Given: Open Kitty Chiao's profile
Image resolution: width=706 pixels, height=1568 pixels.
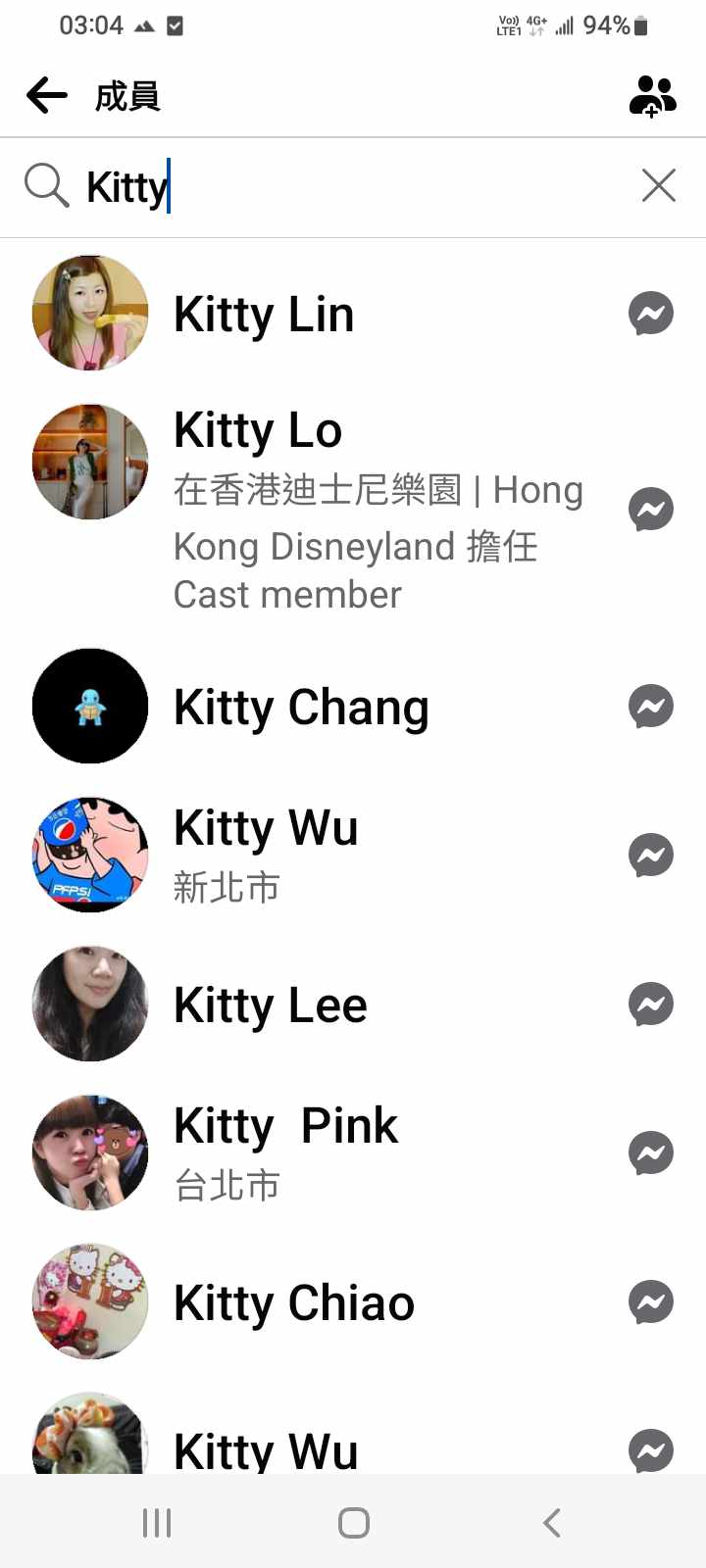Looking at the screenshot, I should coord(294,1303).
